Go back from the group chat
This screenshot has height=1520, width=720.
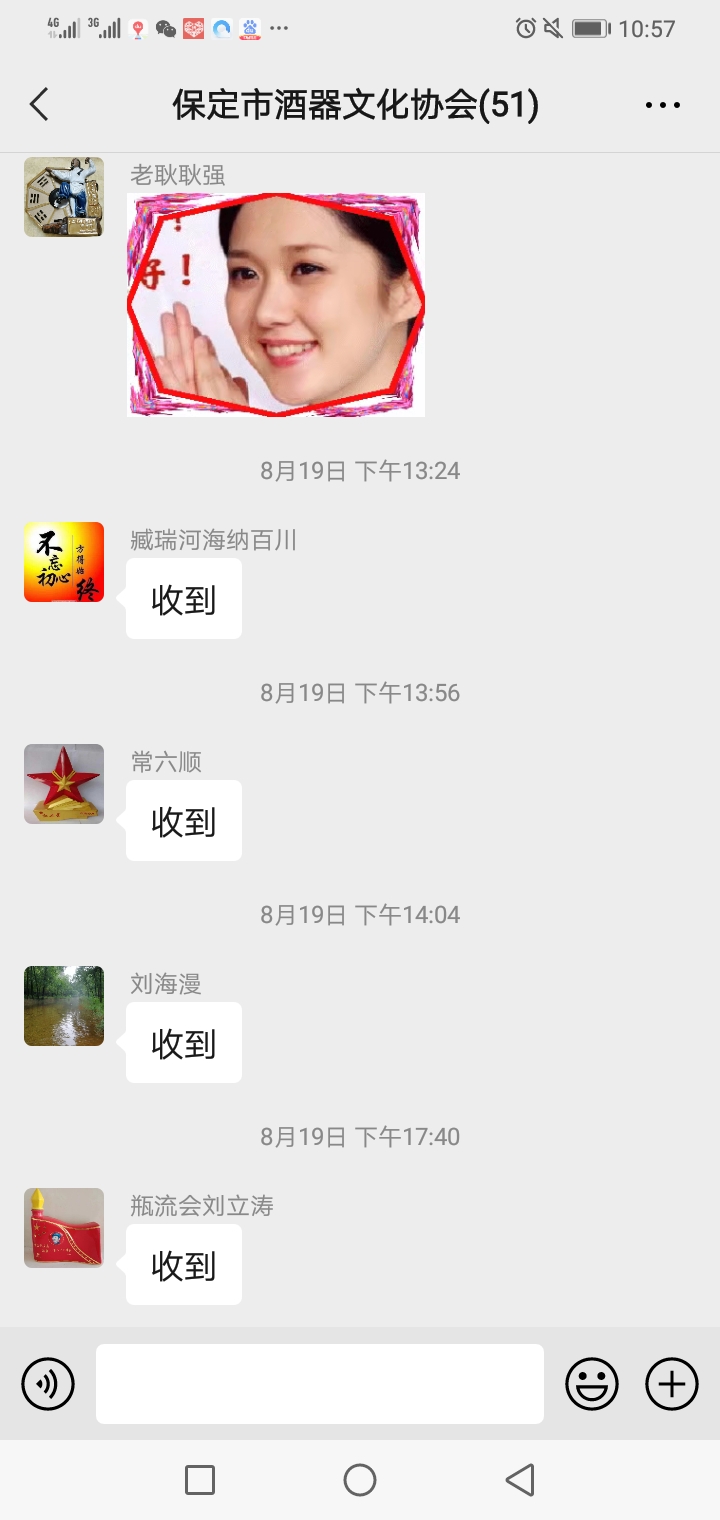click(x=39, y=104)
